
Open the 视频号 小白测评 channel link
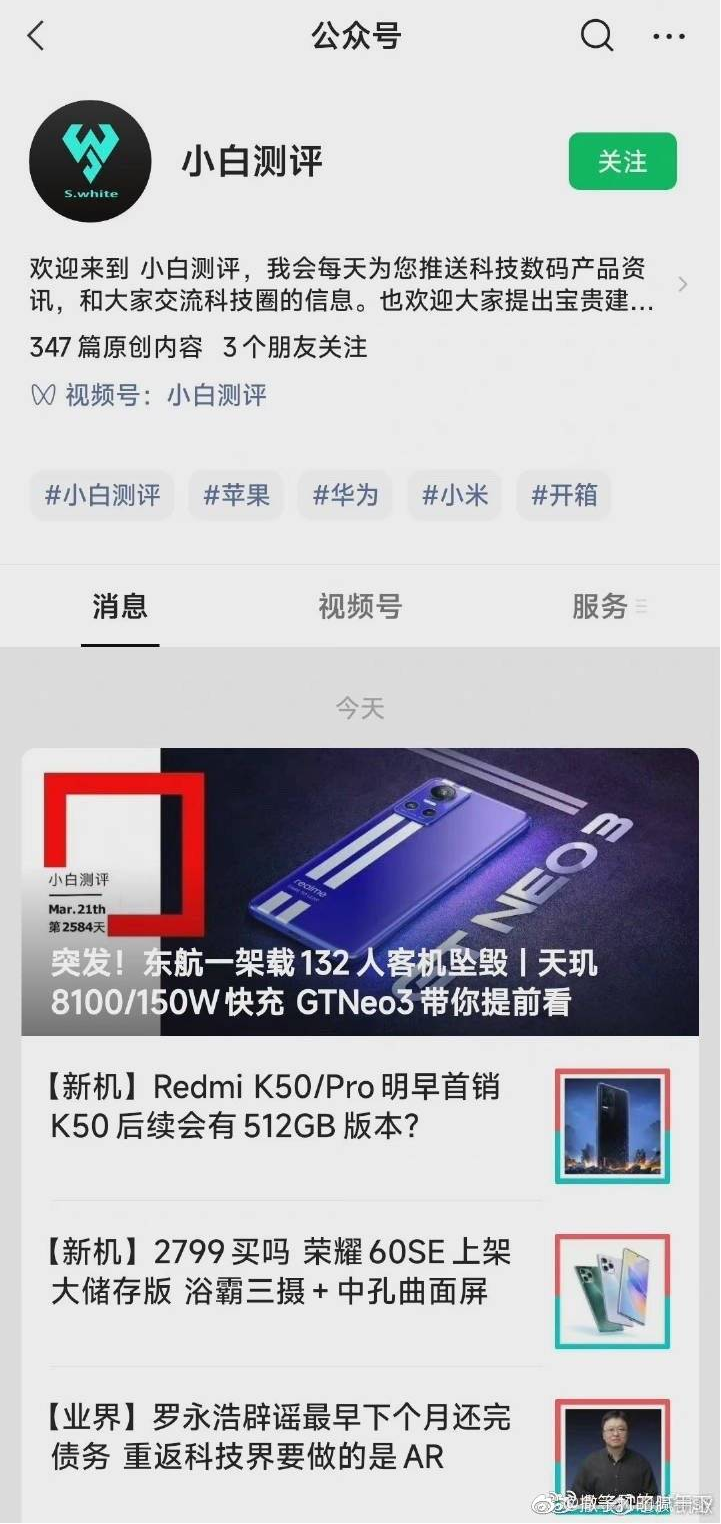click(x=149, y=395)
